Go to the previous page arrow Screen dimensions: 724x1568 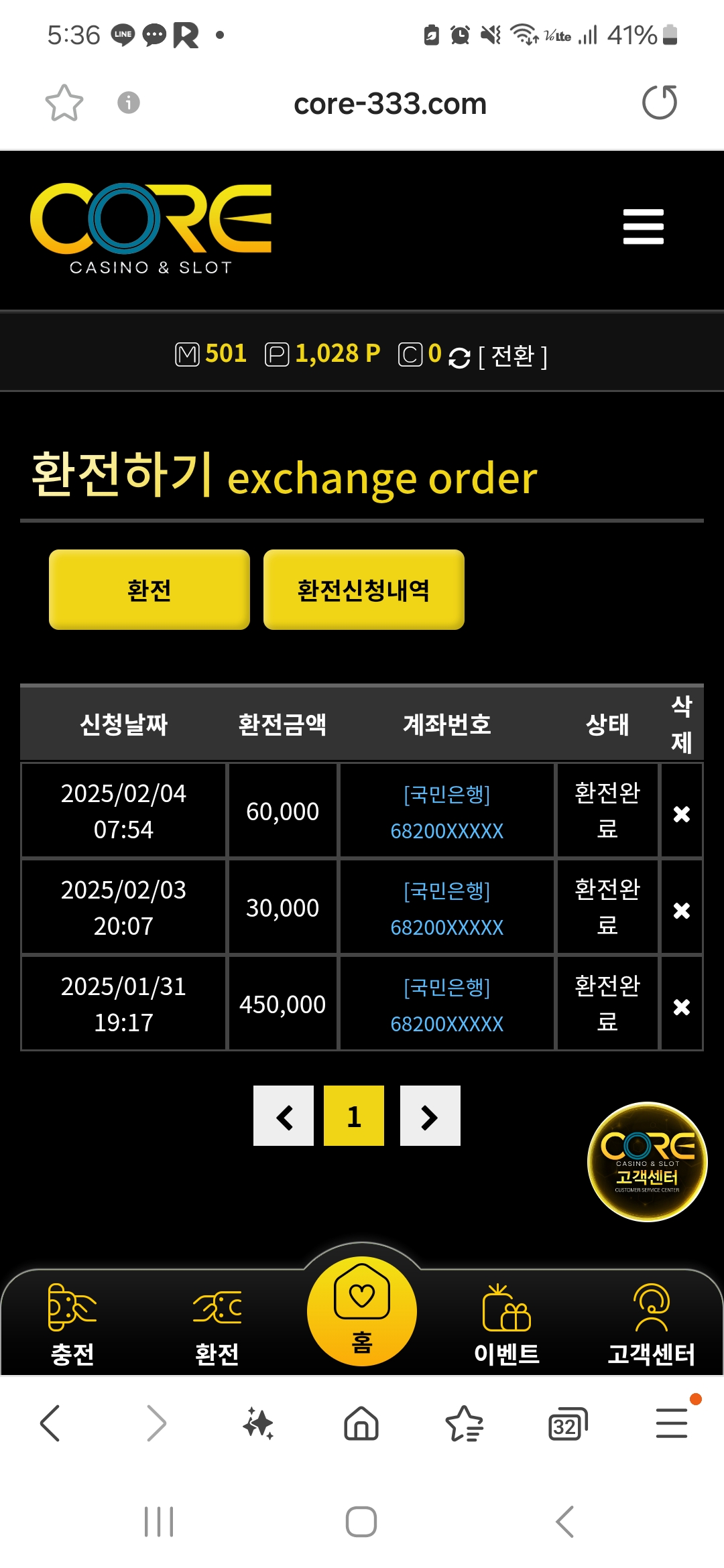coord(284,1116)
